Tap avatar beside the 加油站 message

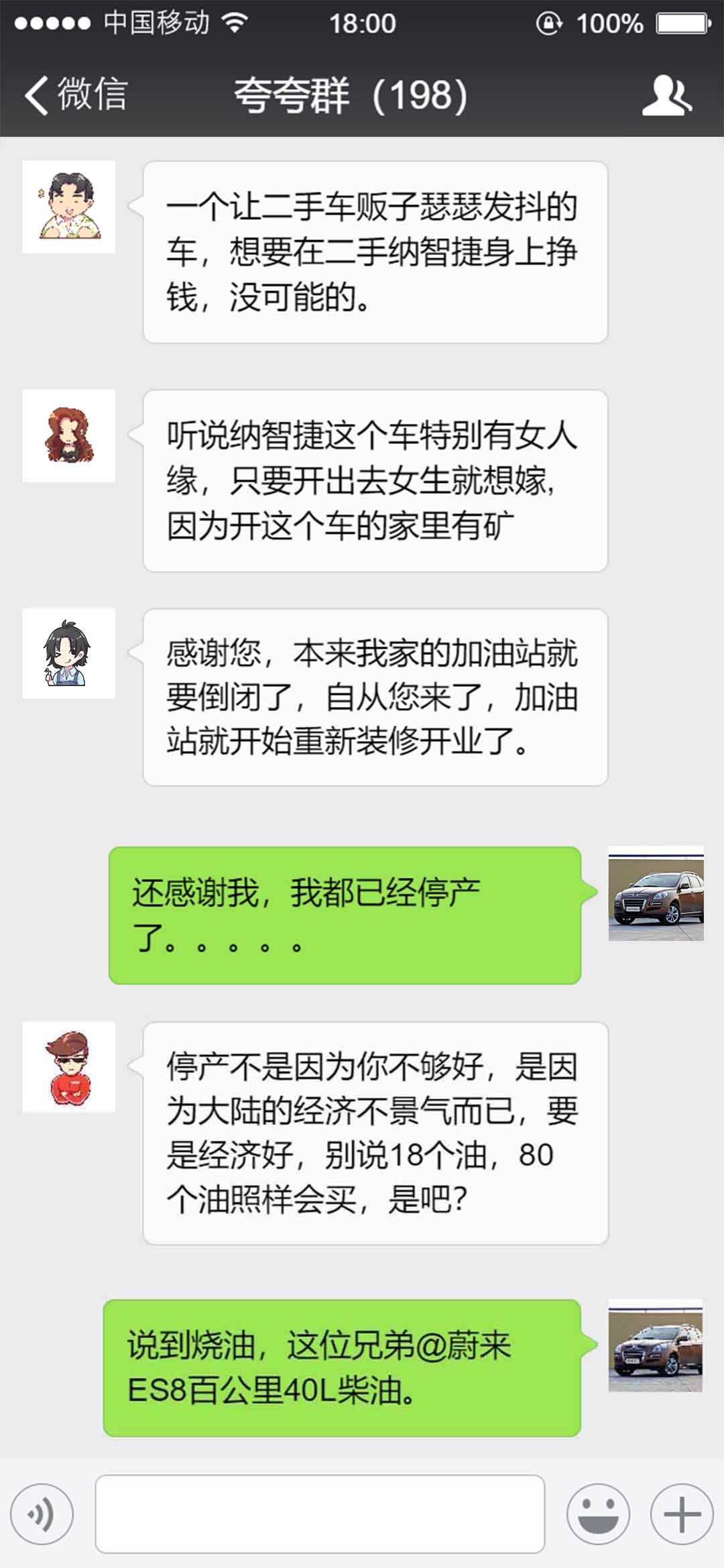click(x=69, y=653)
